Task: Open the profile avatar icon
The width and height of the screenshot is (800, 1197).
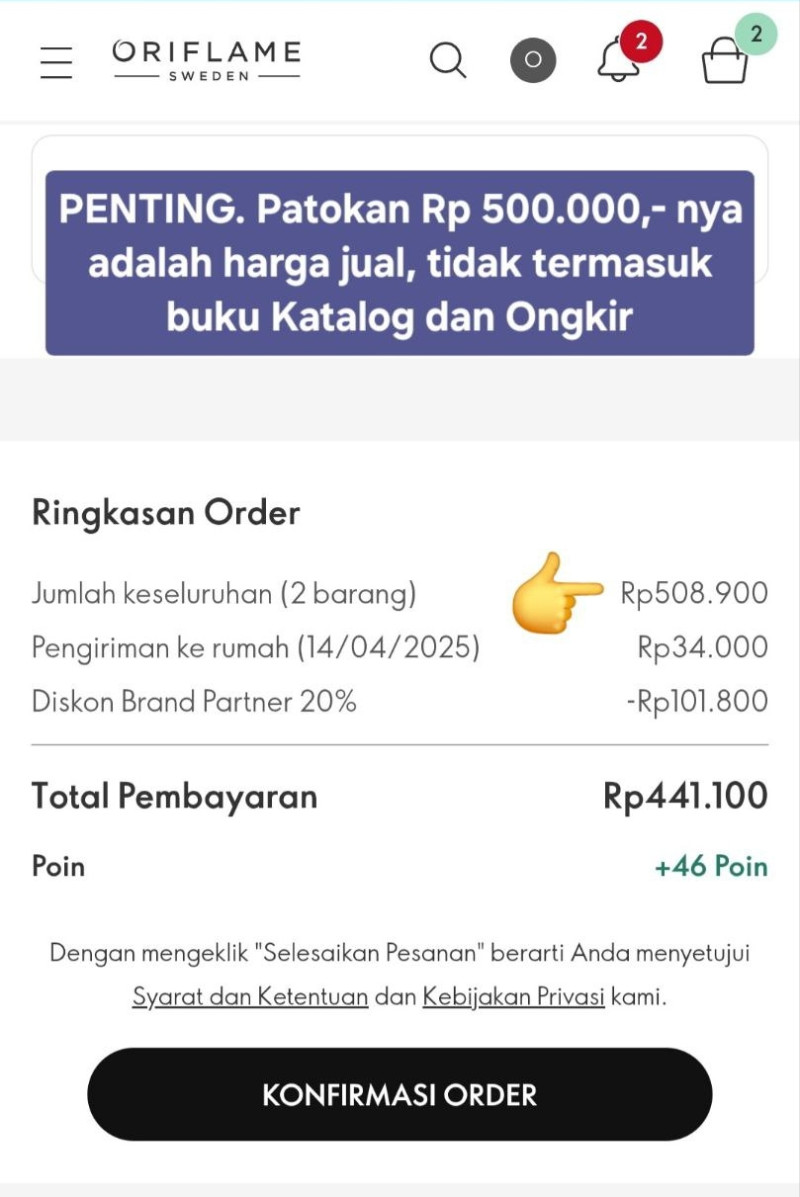Action: pyautogui.click(x=533, y=60)
